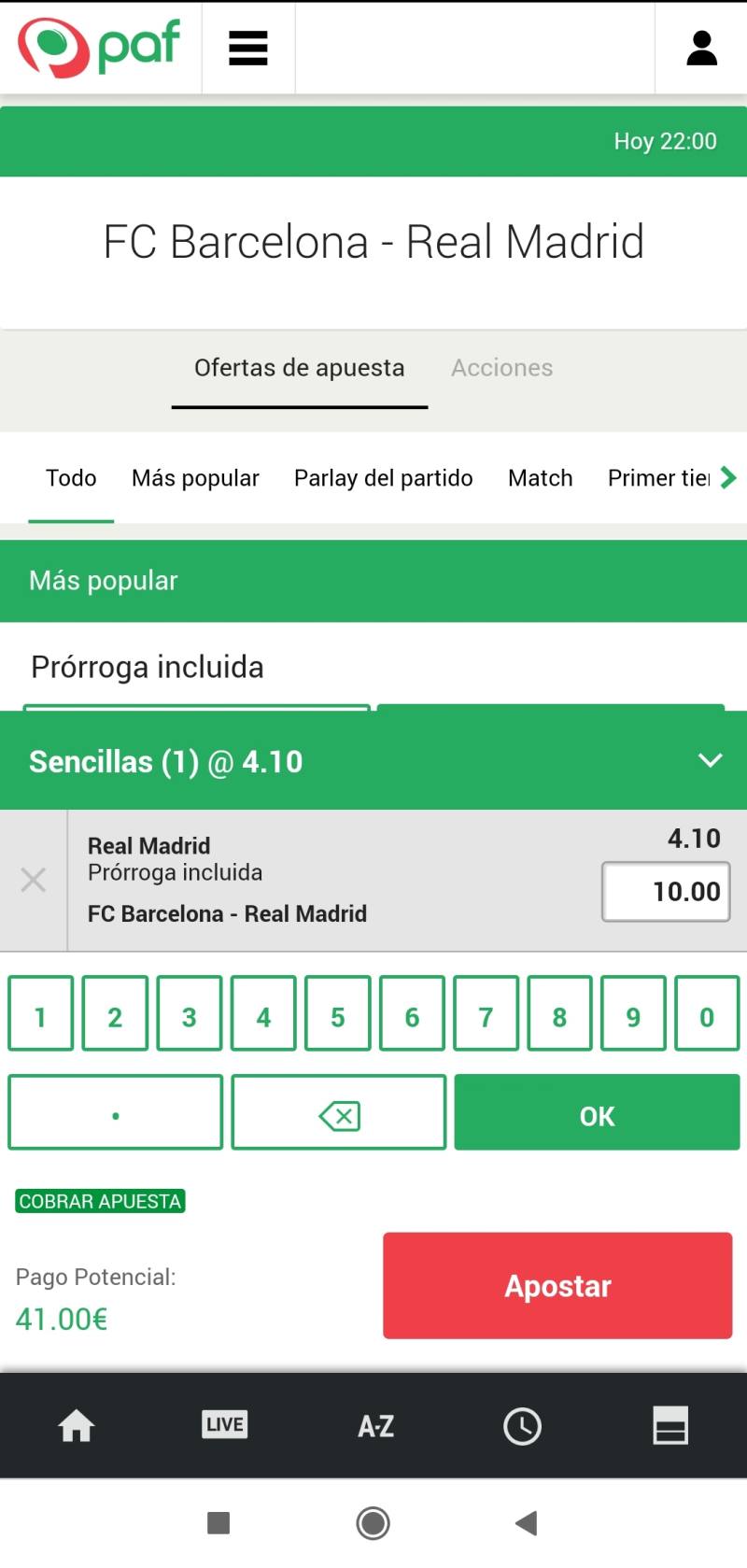Open the hamburger menu
Viewport: 747px width, 1568px height.
[x=248, y=48]
